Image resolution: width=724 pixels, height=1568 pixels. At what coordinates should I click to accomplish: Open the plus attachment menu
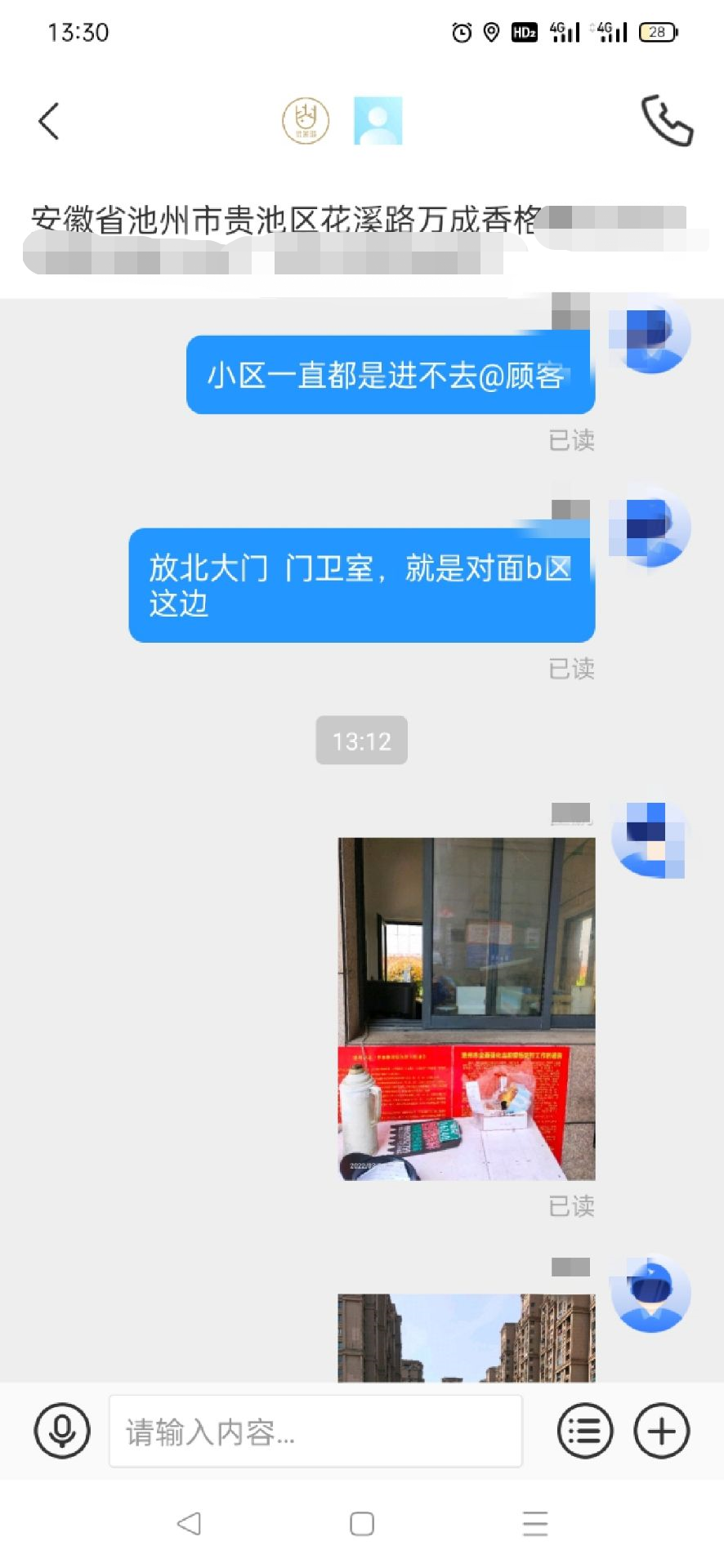662,1431
